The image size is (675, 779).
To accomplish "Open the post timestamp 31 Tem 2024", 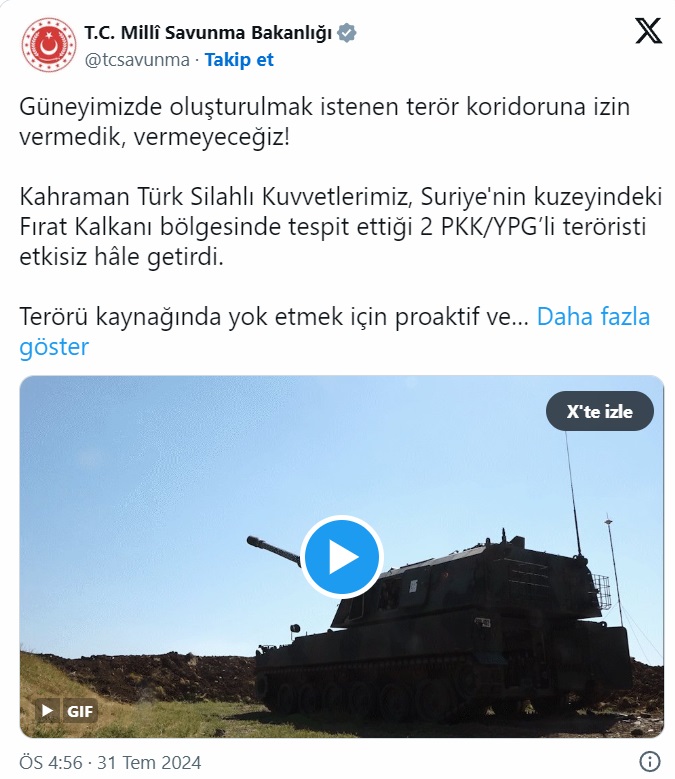I will click(110, 763).
